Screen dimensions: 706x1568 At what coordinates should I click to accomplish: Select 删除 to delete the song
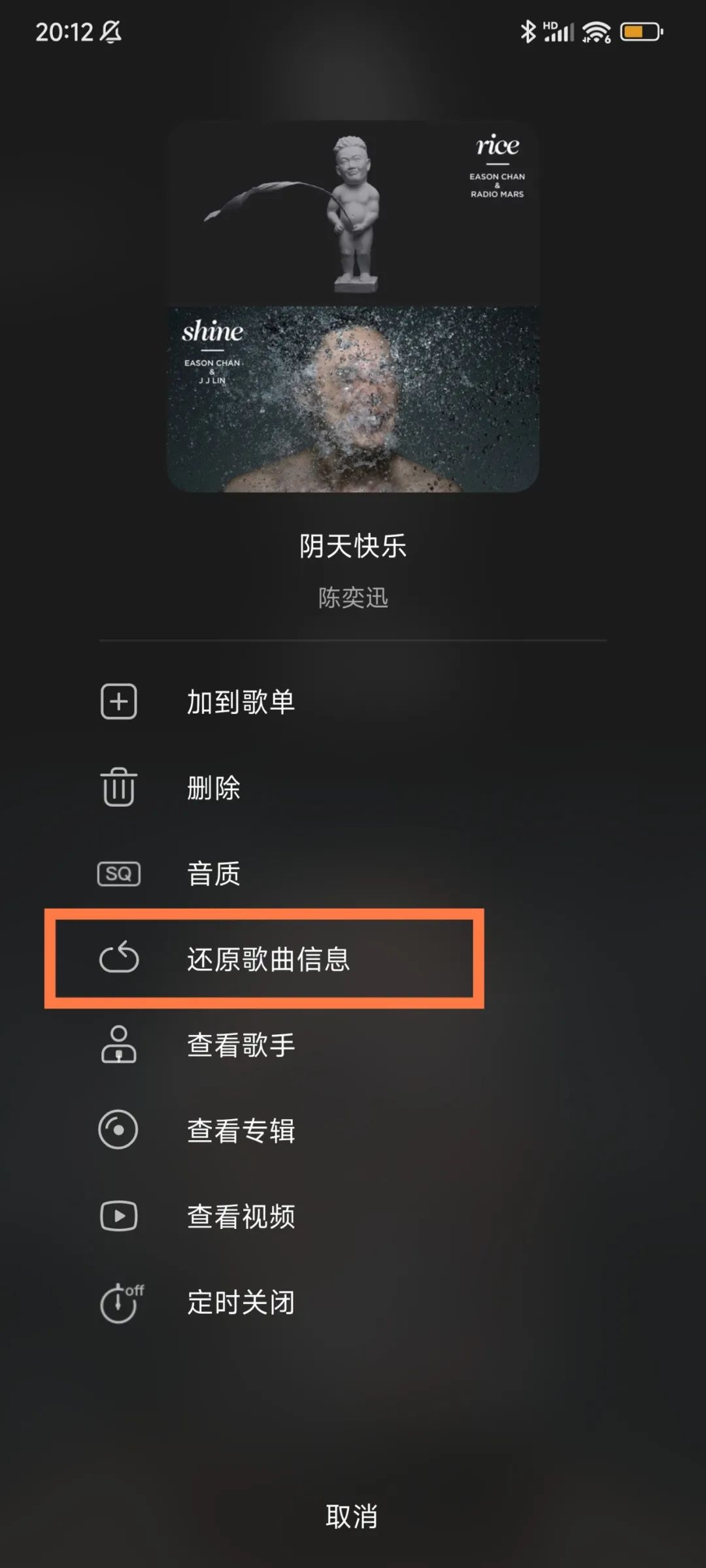coord(214,788)
